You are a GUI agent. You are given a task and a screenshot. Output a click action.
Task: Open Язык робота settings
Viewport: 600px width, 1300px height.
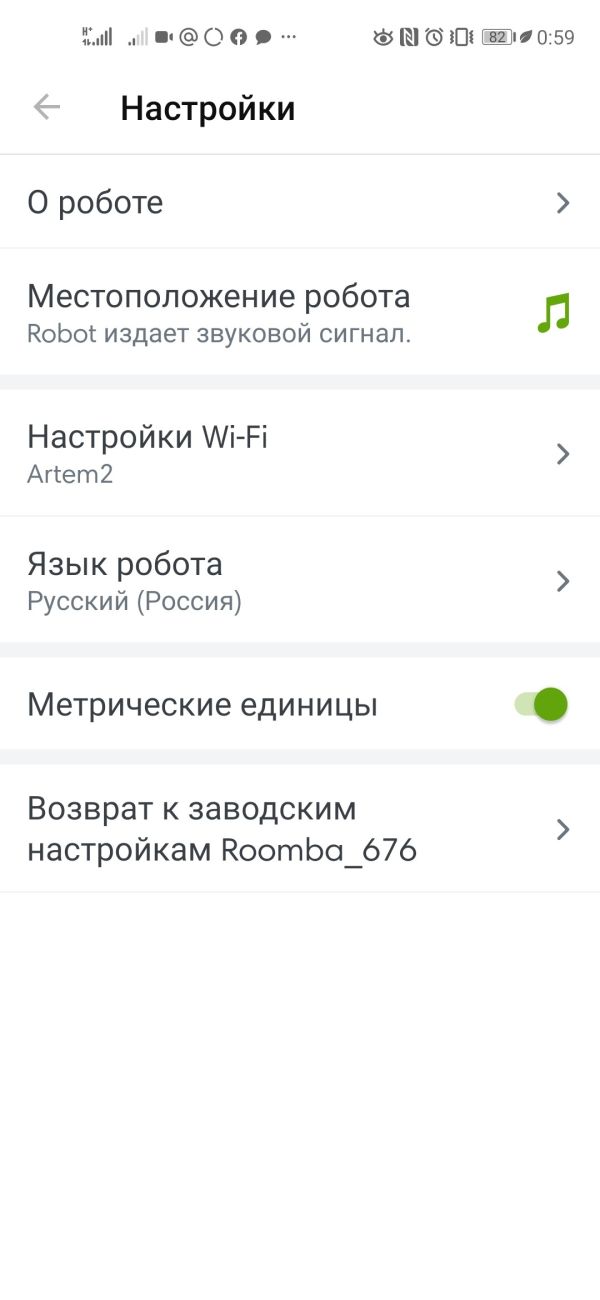coord(300,581)
